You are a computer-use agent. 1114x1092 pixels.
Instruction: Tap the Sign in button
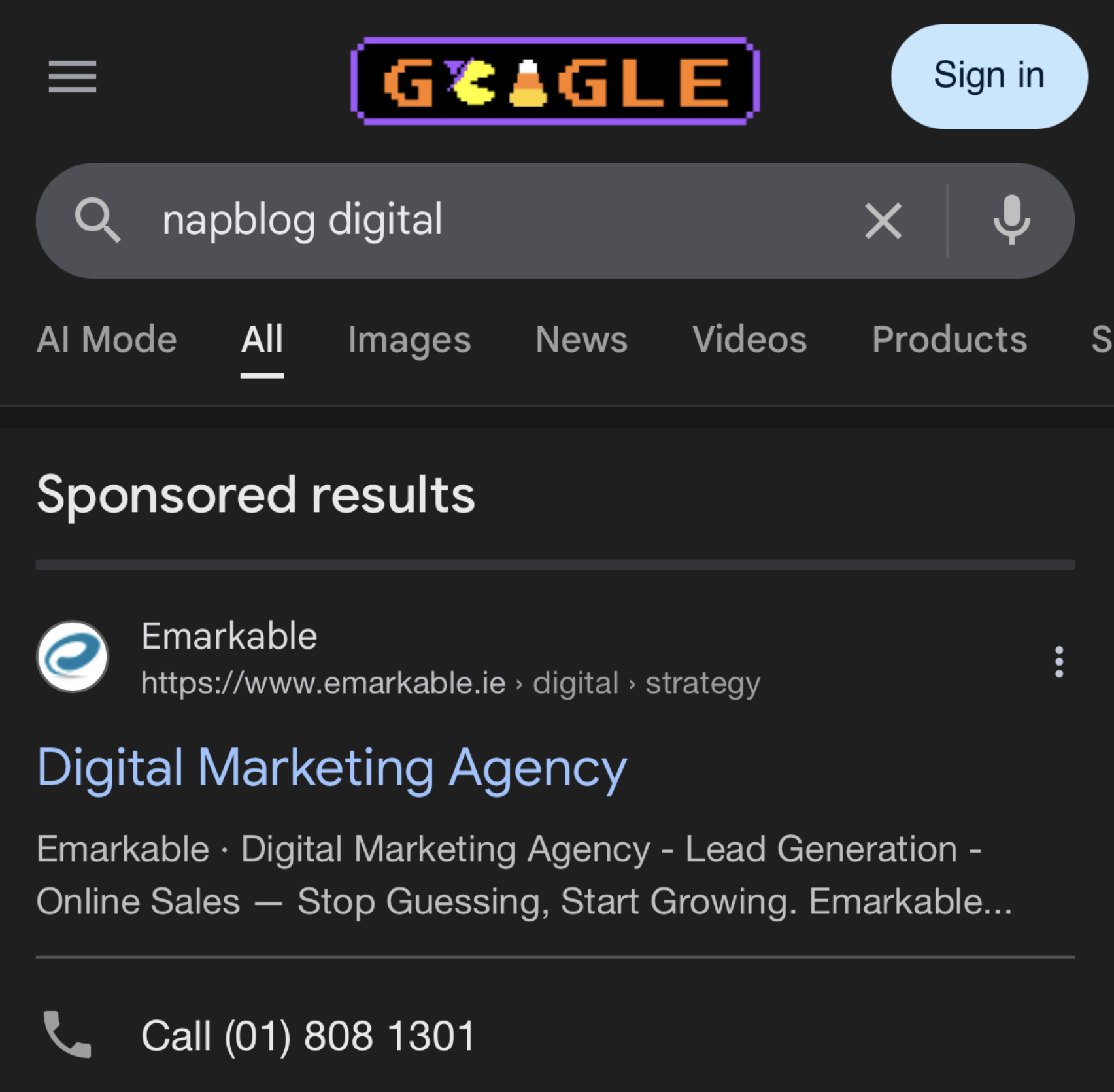(x=988, y=76)
